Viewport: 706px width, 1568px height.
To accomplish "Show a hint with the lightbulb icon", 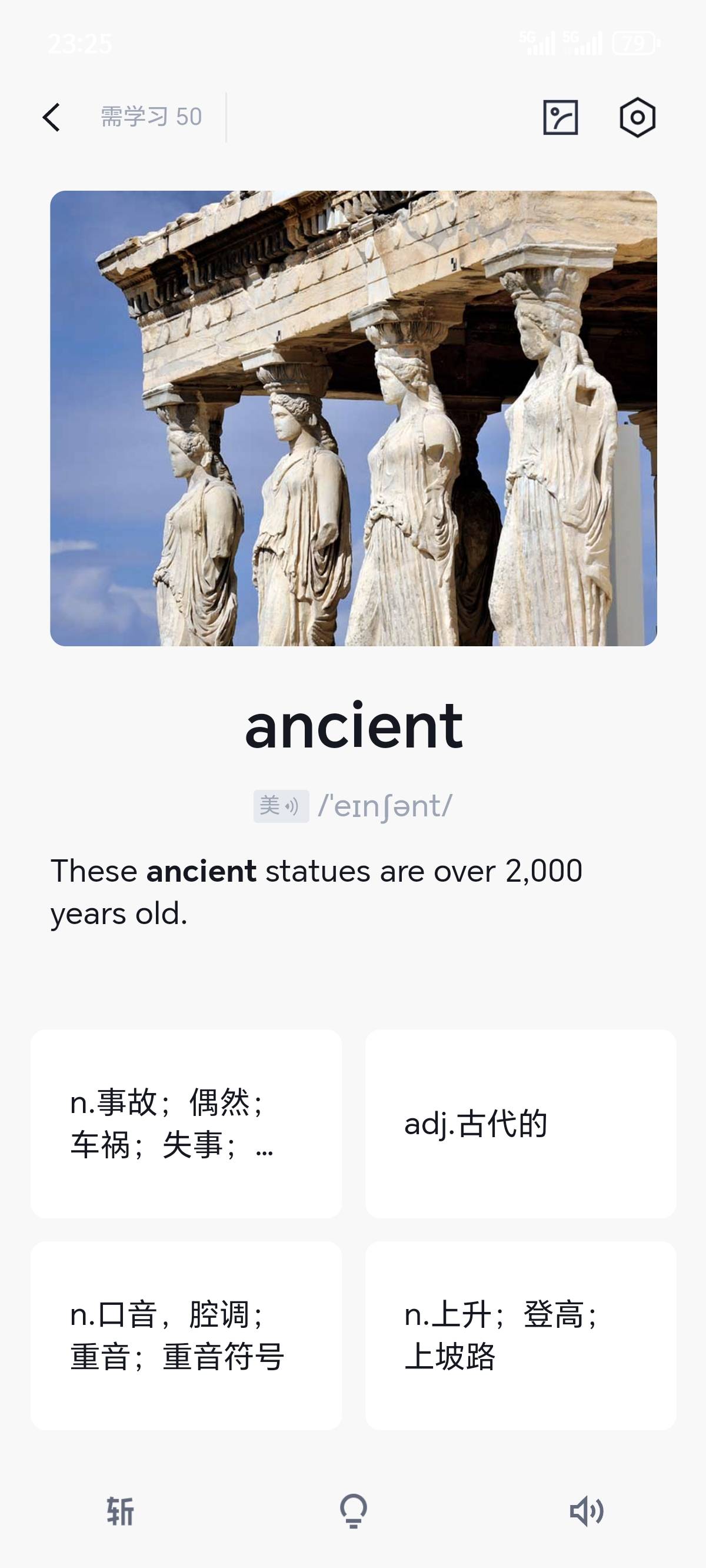I will pos(353,1511).
